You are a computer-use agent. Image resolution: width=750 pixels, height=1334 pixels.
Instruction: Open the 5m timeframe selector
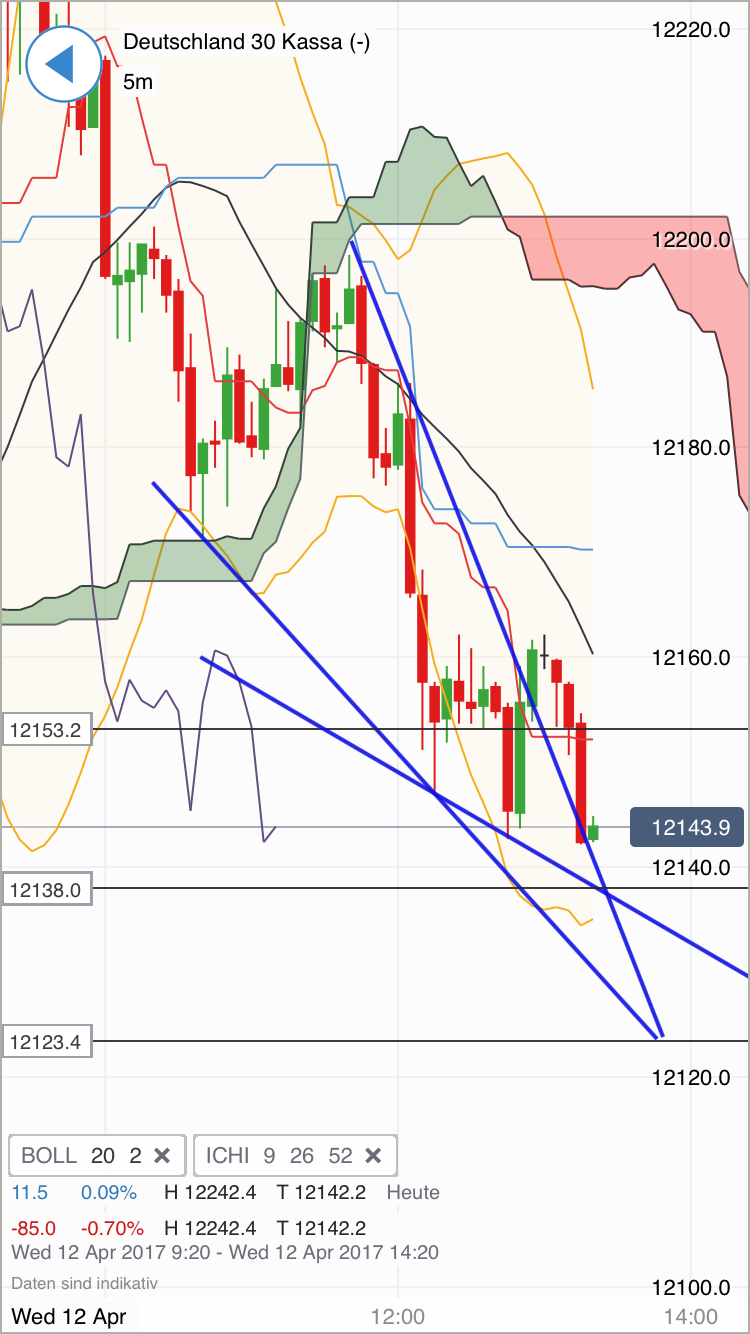click(135, 83)
